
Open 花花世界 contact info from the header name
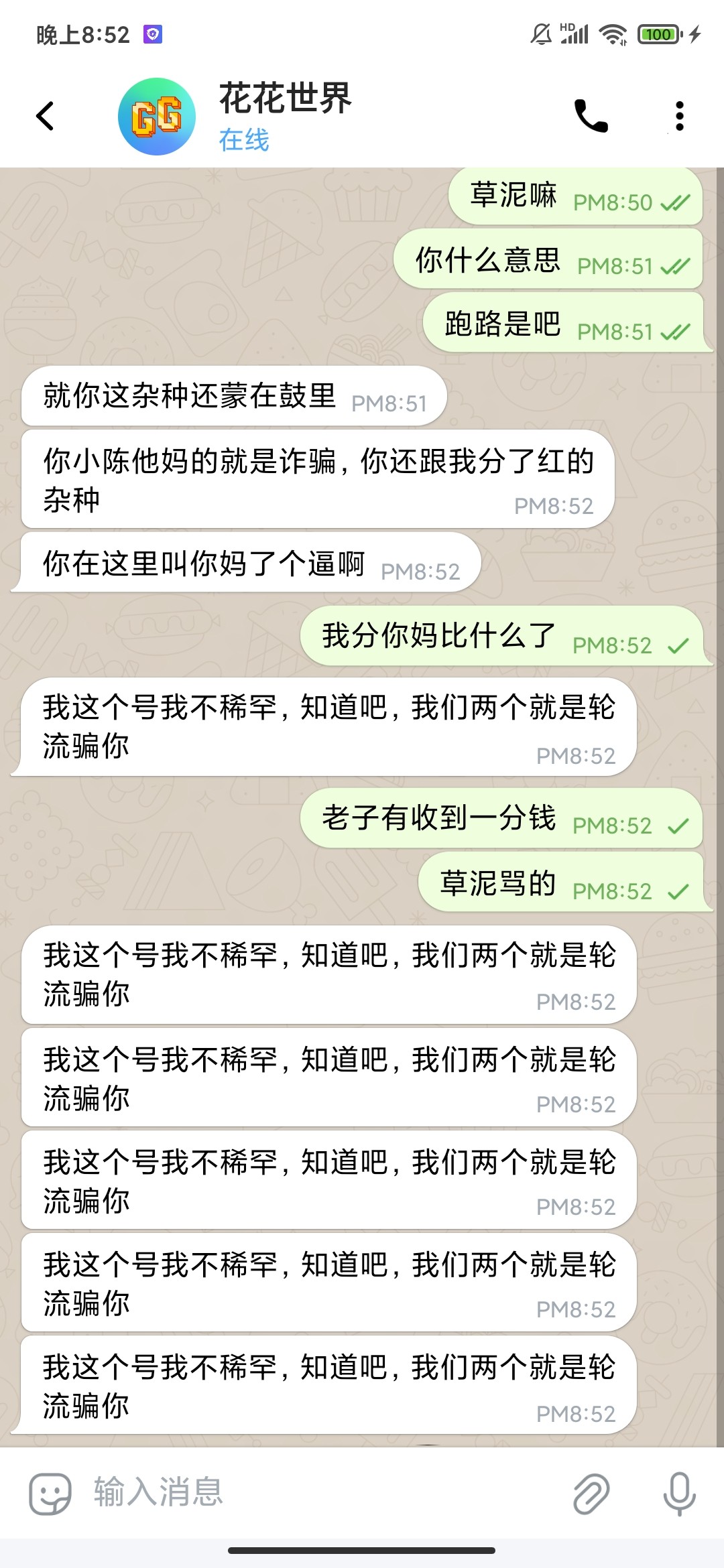[x=286, y=99]
